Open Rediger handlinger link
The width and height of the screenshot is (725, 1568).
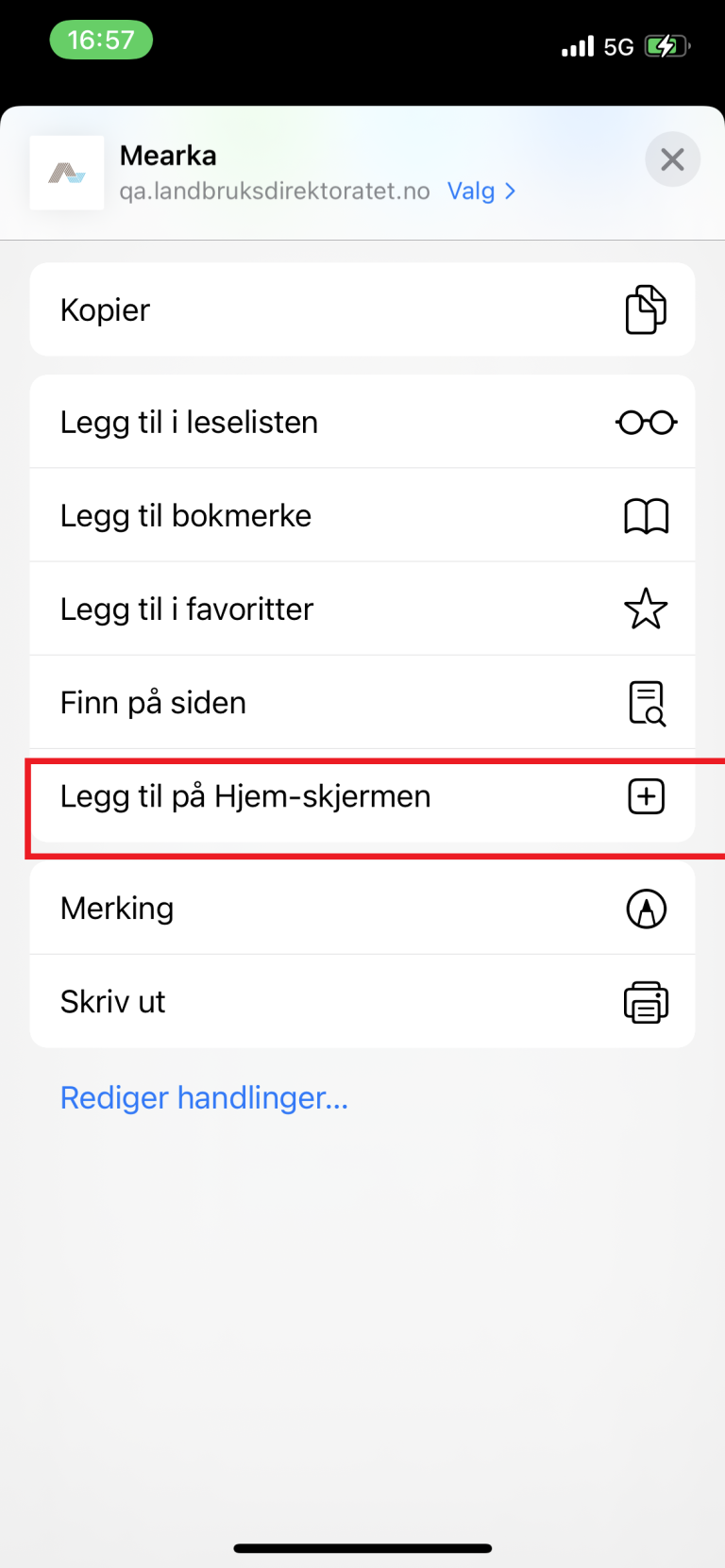(x=204, y=1097)
